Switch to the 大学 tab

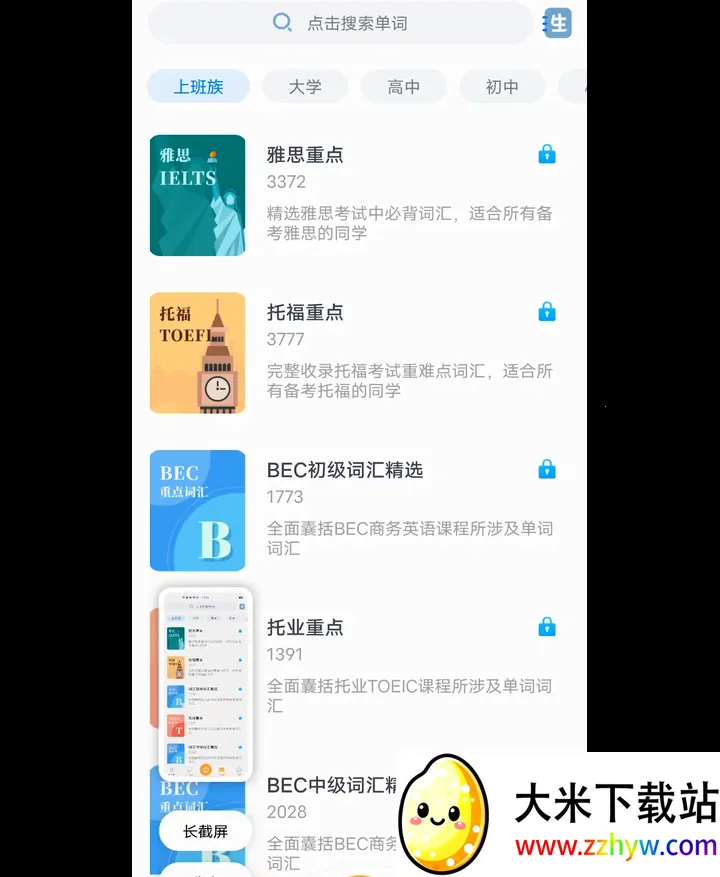click(305, 87)
